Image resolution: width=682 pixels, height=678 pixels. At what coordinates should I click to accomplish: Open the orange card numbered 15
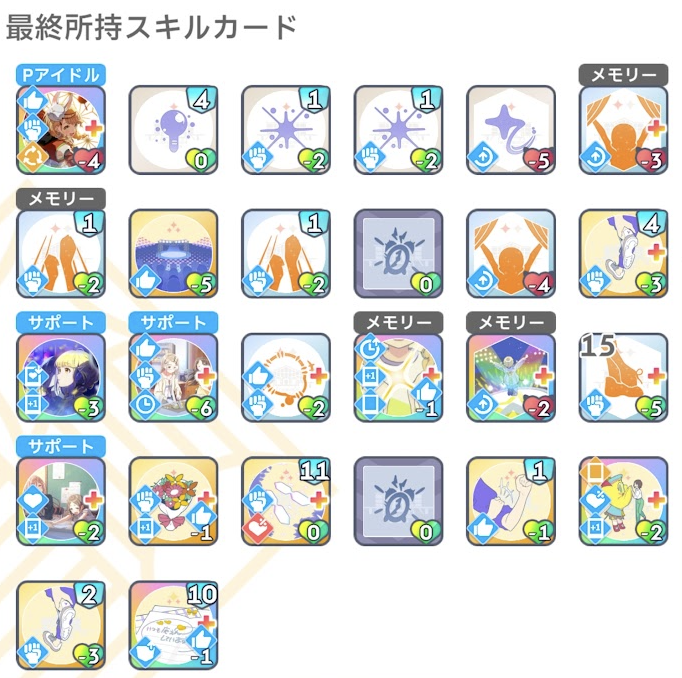(x=624, y=377)
